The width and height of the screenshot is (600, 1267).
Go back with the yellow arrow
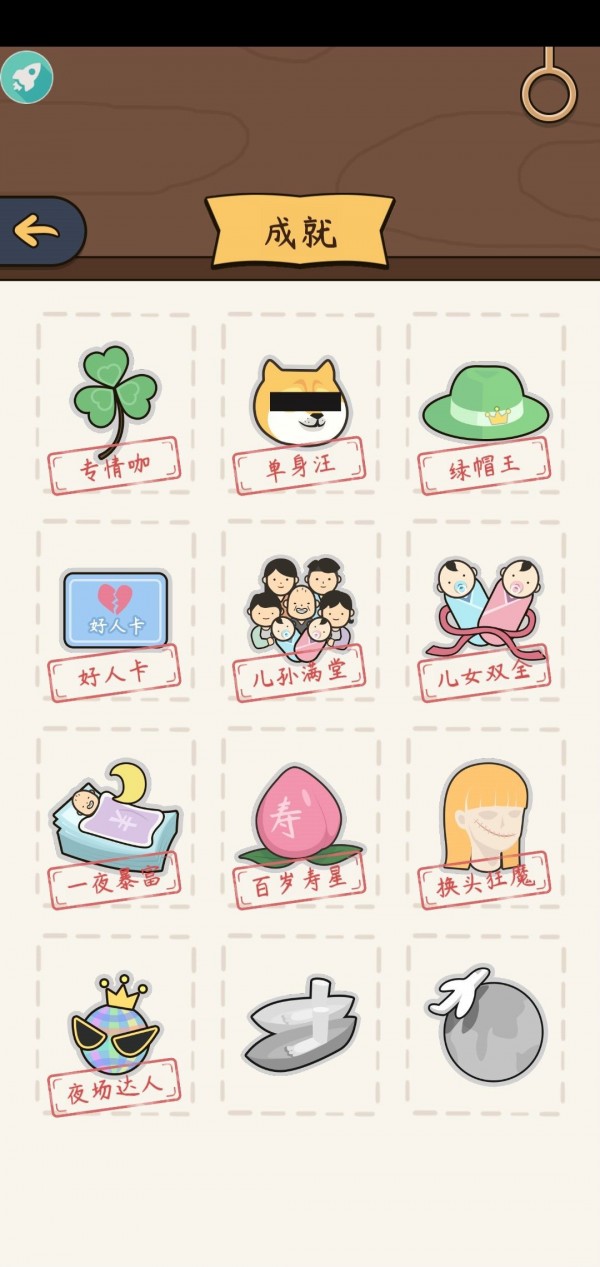(38, 232)
